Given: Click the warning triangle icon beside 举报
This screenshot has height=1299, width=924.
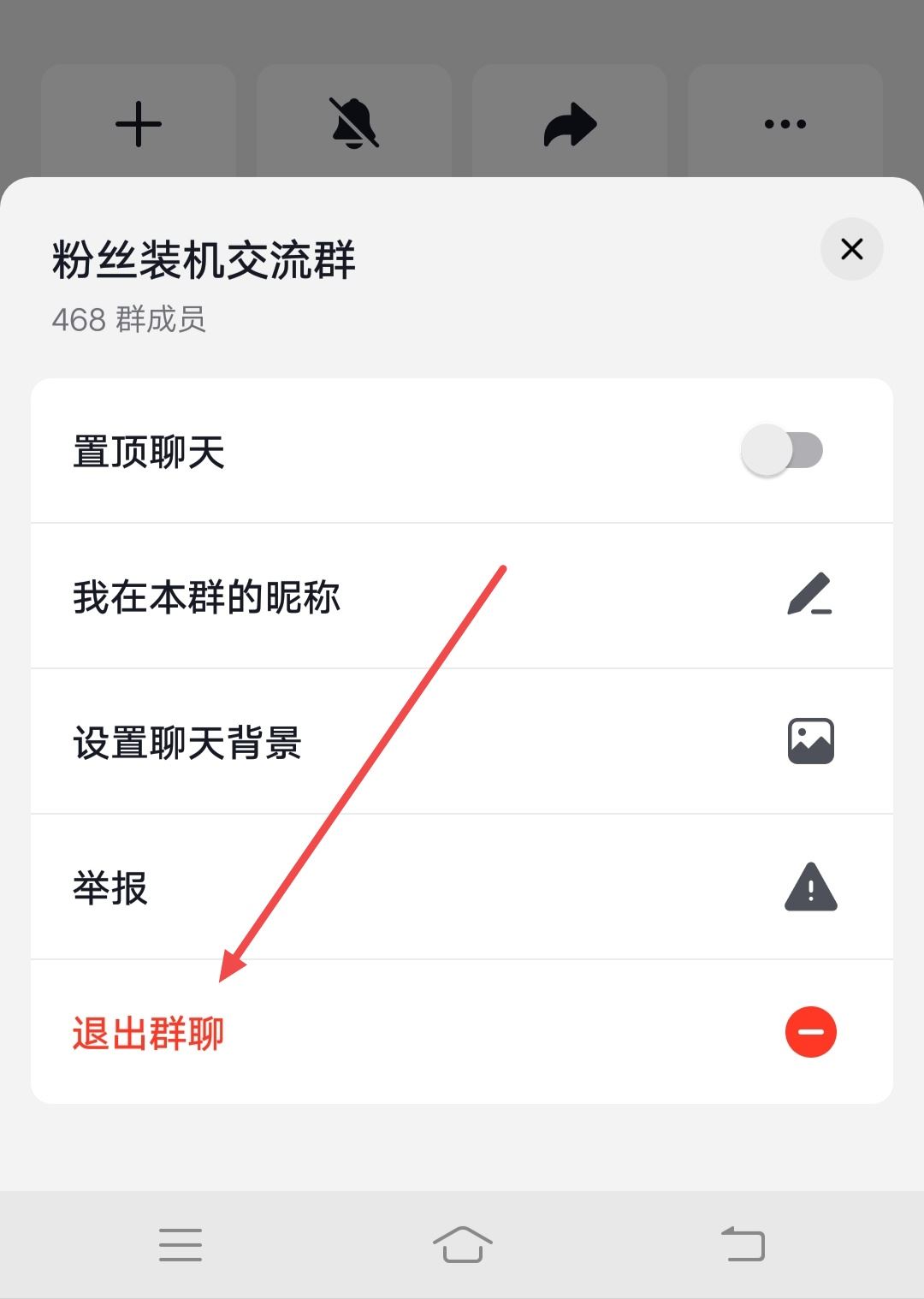Looking at the screenshot, I should click(810, 887).
